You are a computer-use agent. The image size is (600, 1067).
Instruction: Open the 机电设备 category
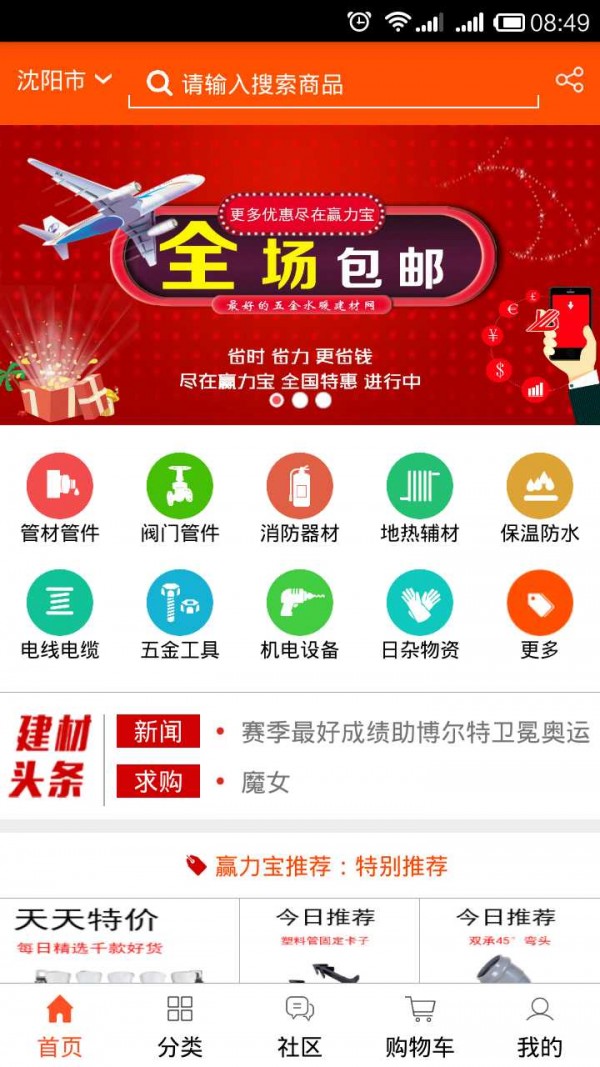(300, 614)
